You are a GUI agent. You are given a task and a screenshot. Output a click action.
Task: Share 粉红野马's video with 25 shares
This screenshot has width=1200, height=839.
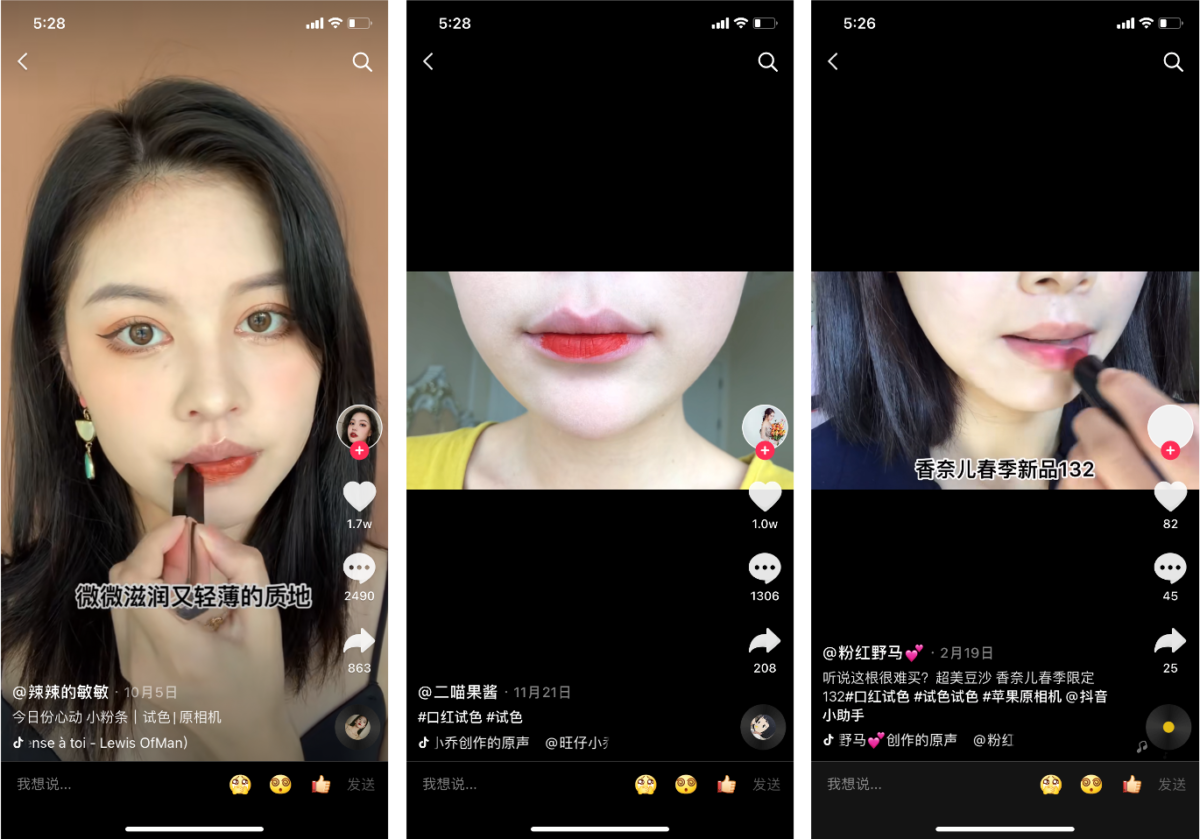click(1170, 641)
